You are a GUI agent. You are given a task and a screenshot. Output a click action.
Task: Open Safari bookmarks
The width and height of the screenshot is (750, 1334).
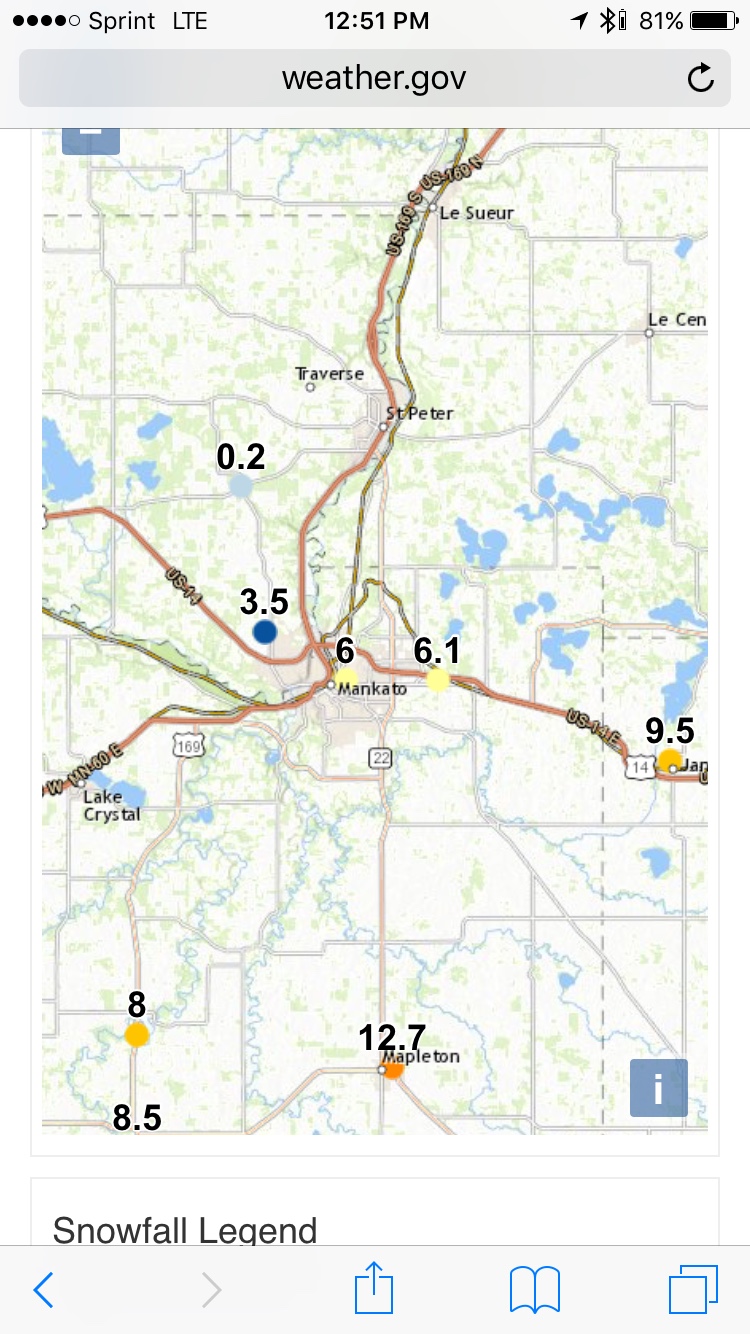coord(534,1290)
